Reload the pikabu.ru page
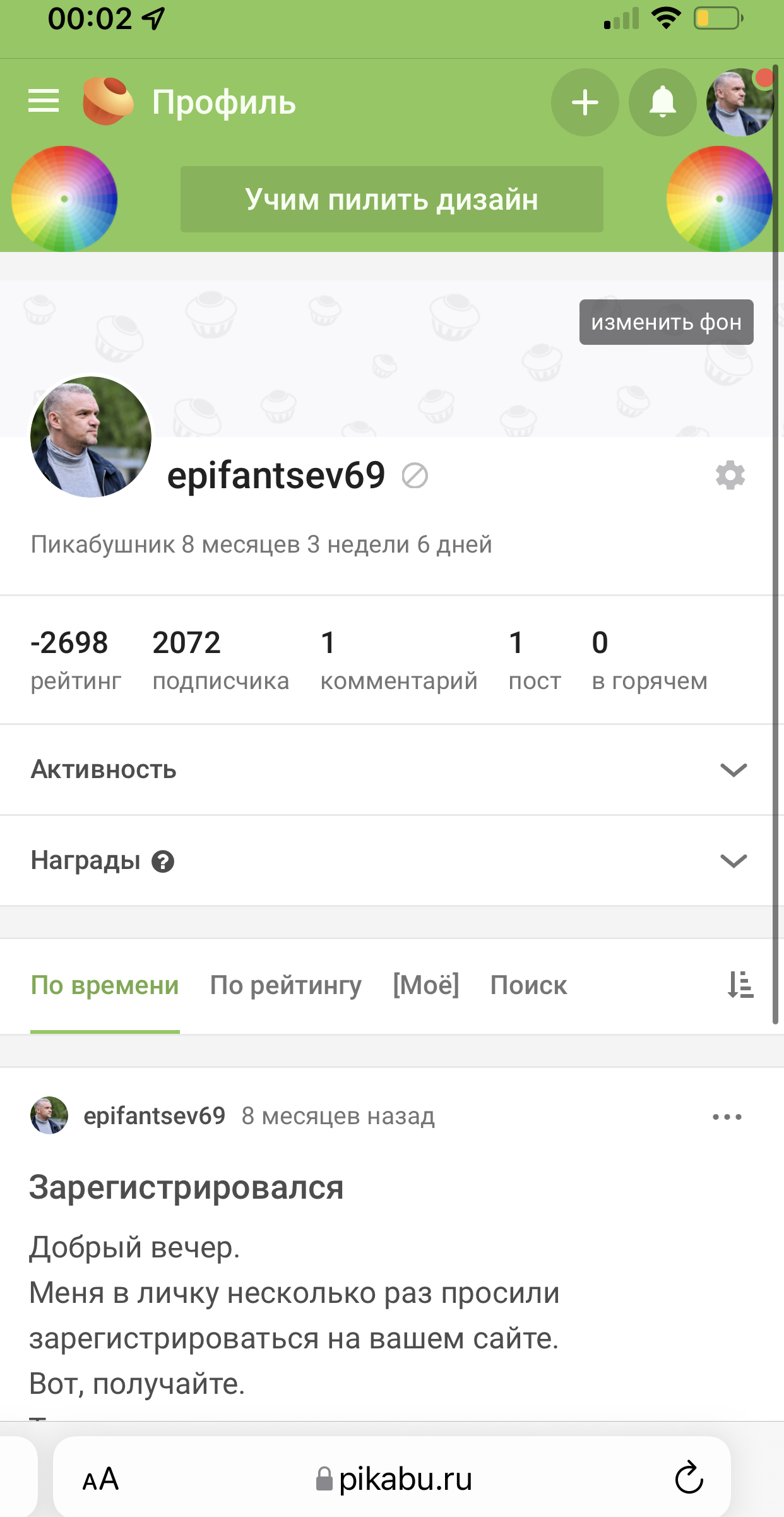 (x=689, y=1477)
